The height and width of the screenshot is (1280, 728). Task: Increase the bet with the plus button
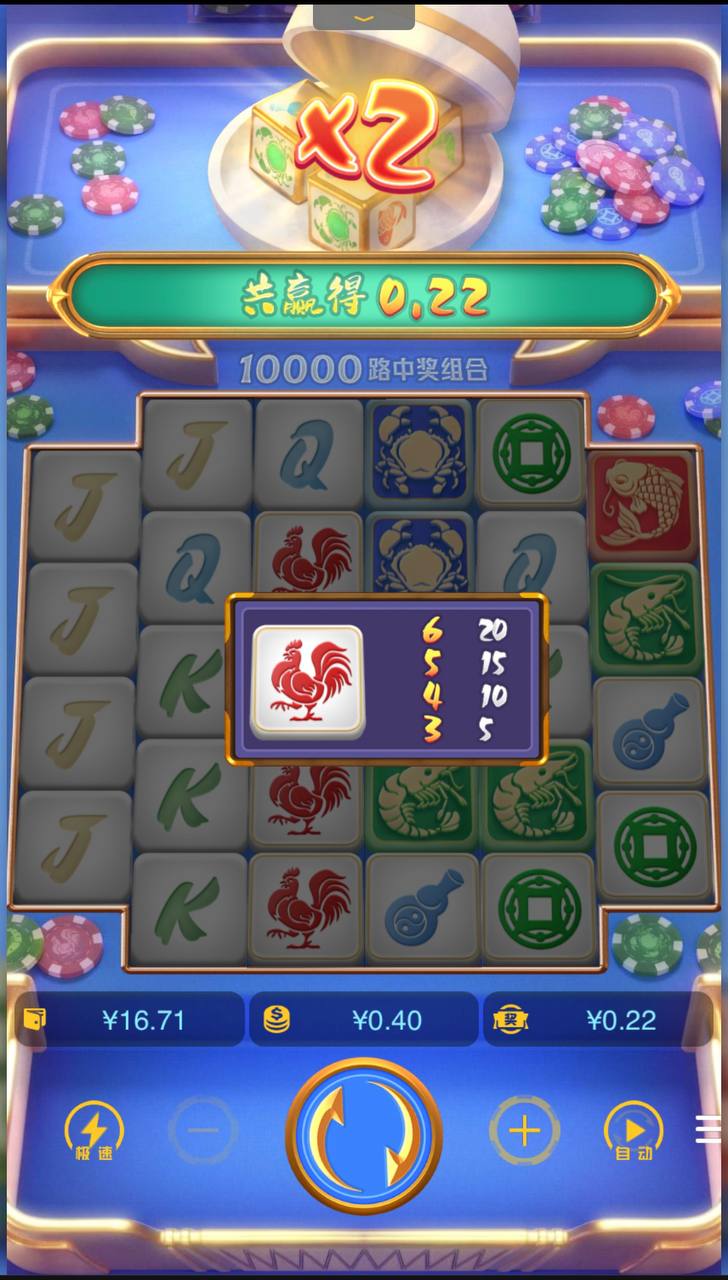pos(524,1131)
